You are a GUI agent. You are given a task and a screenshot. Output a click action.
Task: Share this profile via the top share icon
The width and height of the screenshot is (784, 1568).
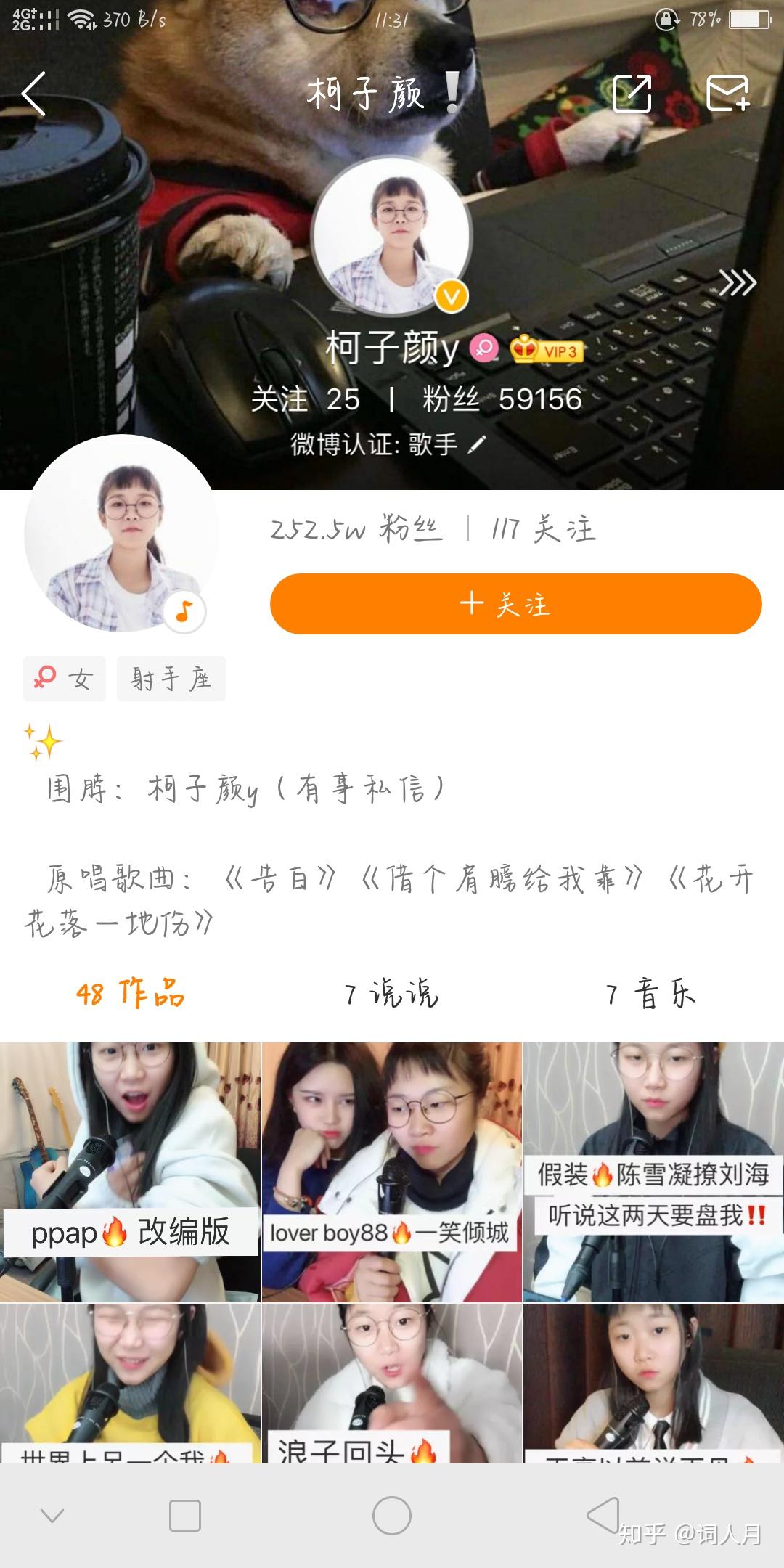[x=632, y=94]
